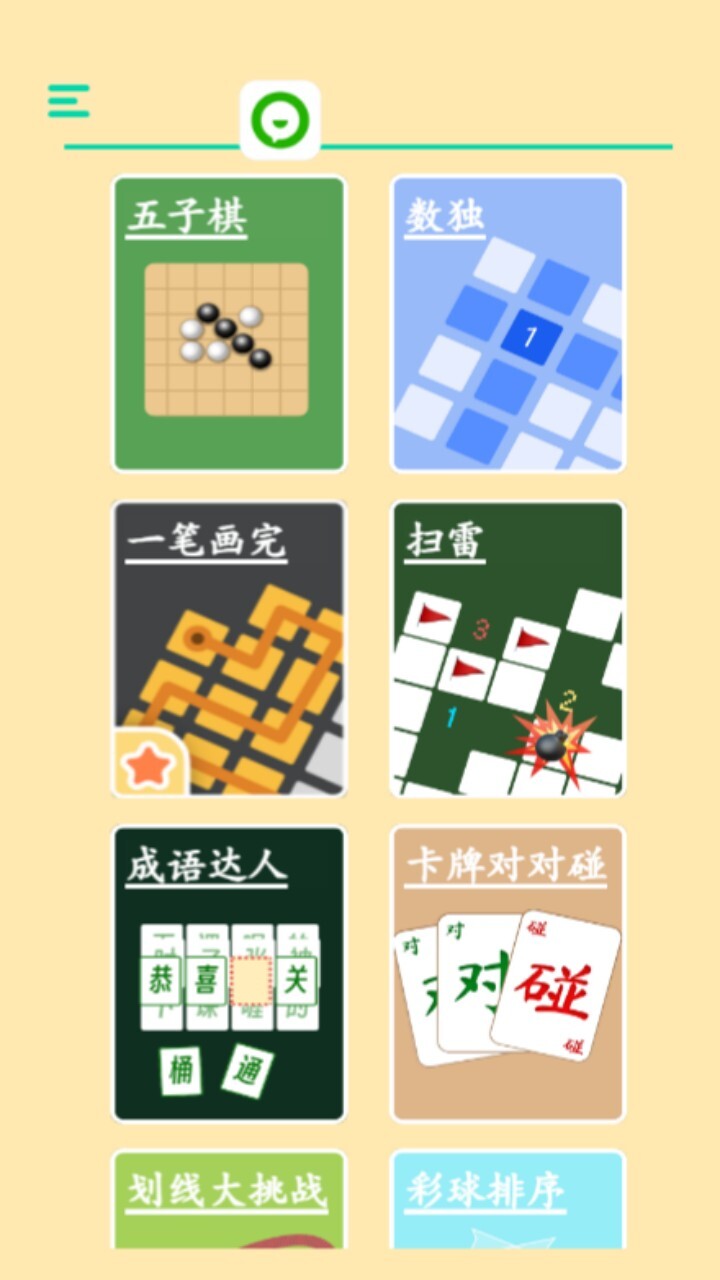Play the 卡牌对对碰 game card
The image size is (720, 1280).
point(507,973)
